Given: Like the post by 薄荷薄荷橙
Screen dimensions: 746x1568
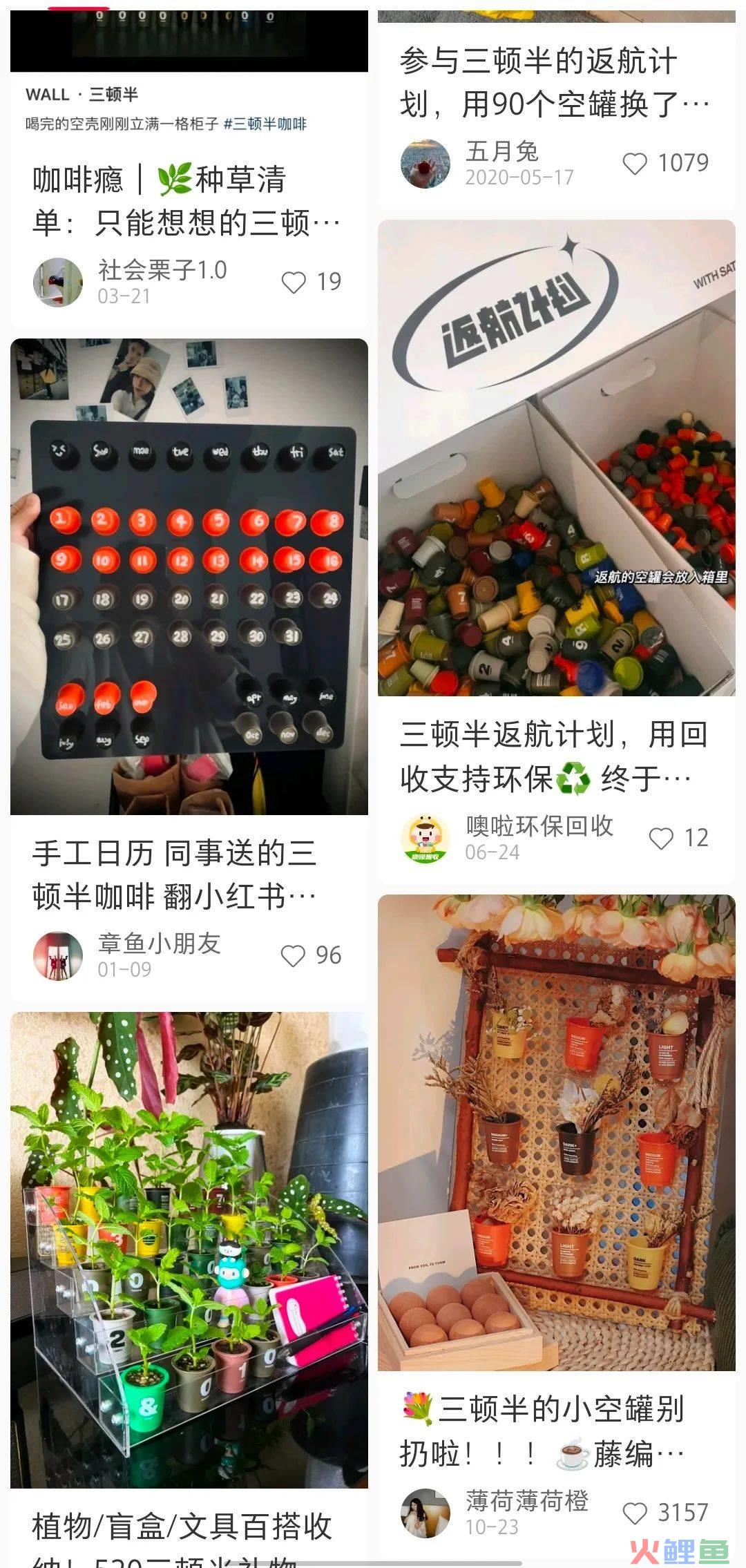Looking at the screenshot, I should click(635, 1513).
